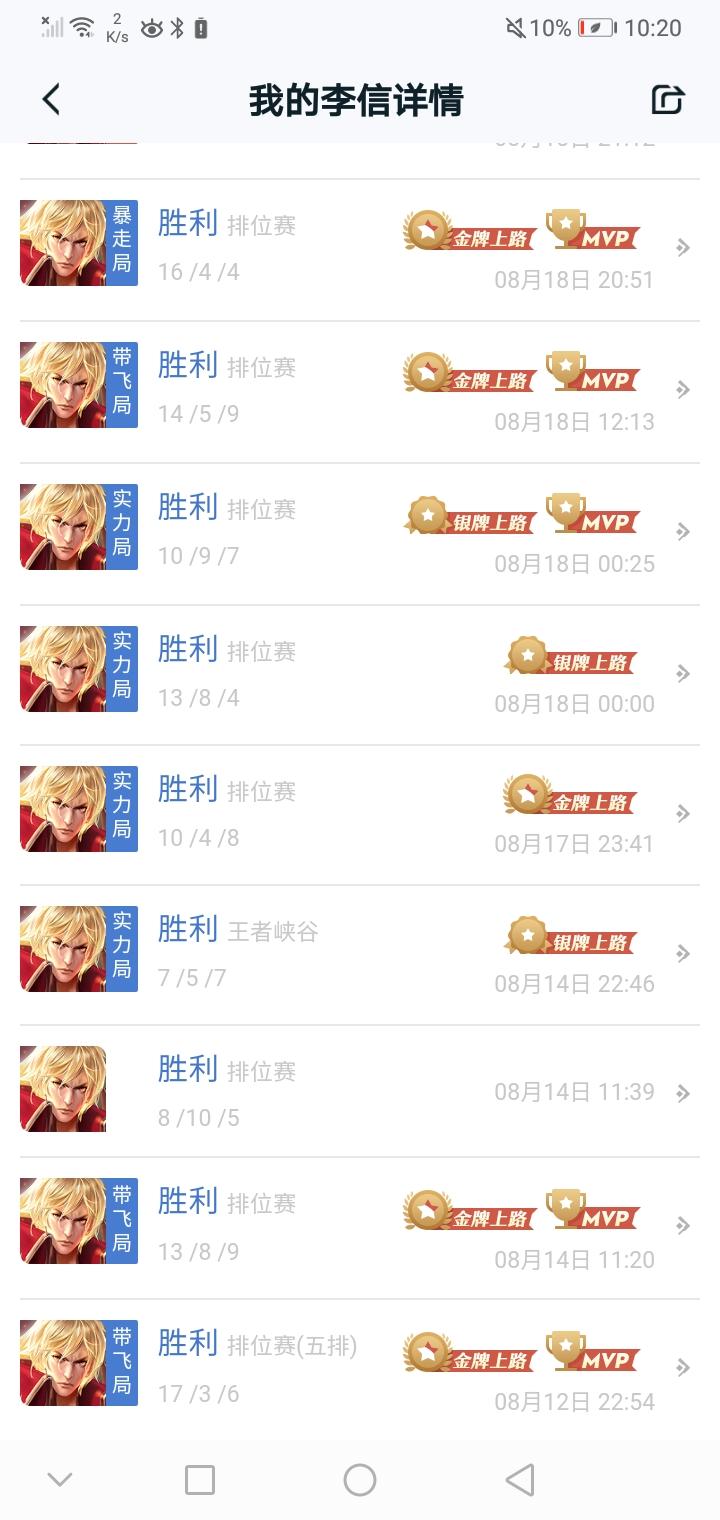Select the 08月18日 00:00 ranked match
The image size is (720, 1520).
click(360, 675)
